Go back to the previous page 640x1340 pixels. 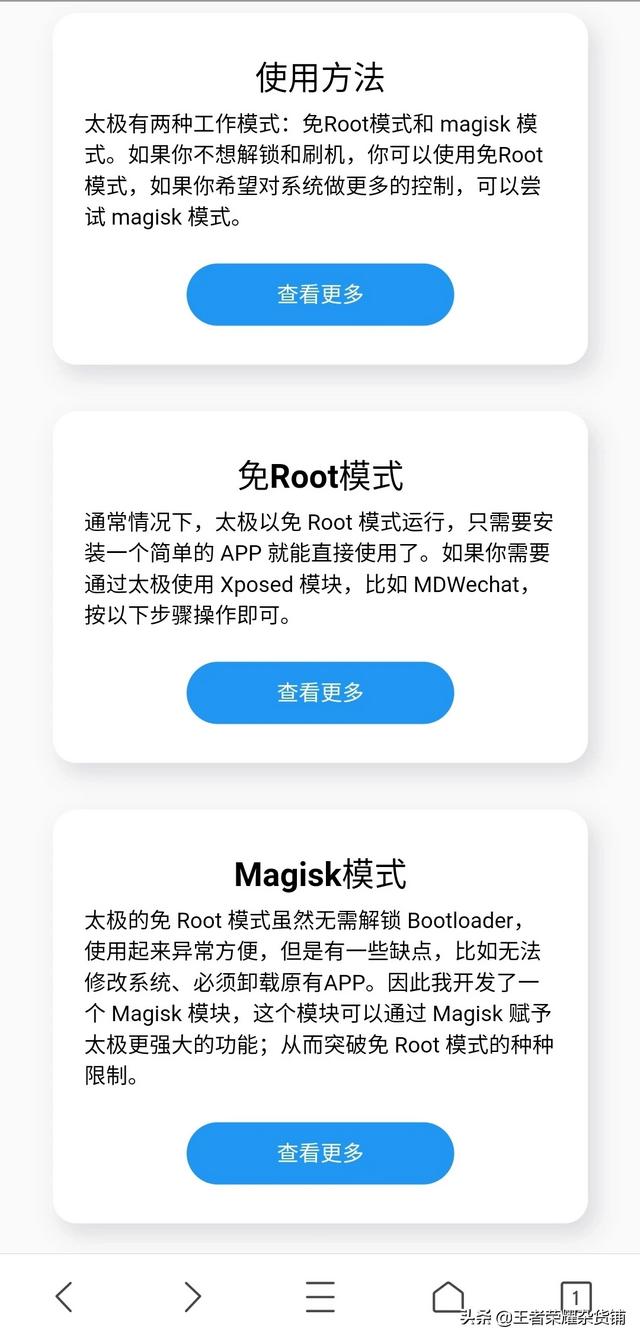point(64,1297)
